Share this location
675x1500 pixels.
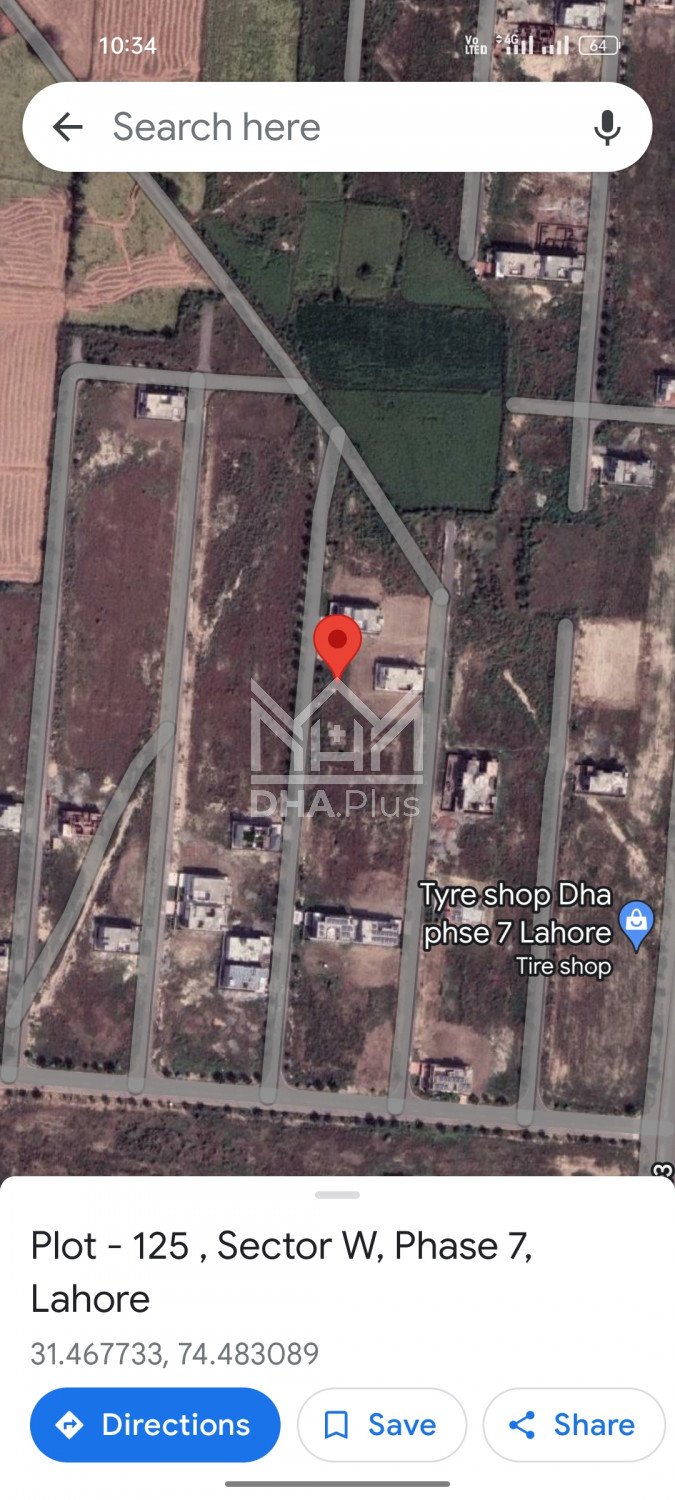coord(573,1424)
